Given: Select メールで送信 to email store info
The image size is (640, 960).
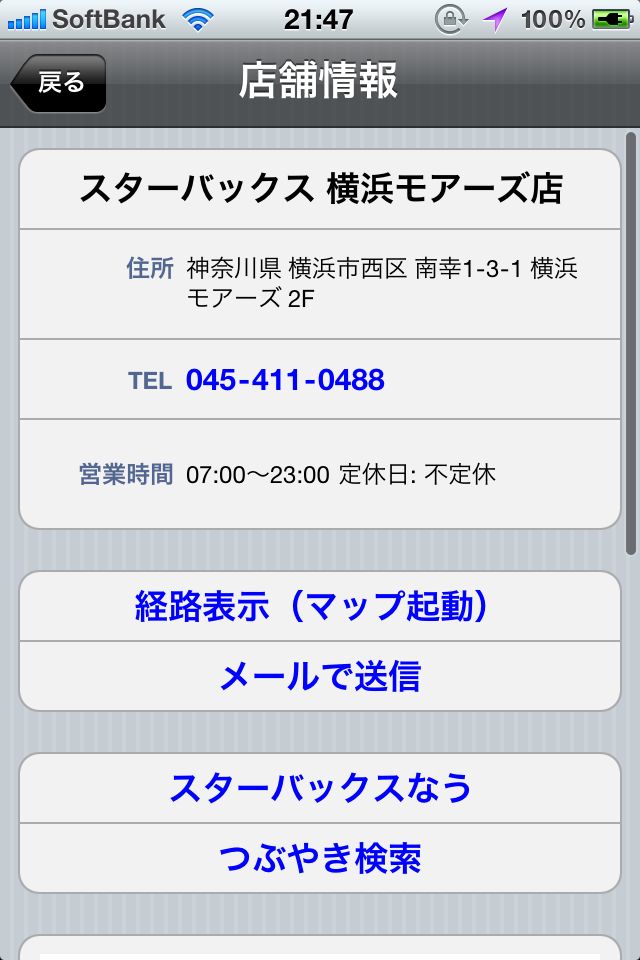Looking at the screenshot, I should point(320,677).
